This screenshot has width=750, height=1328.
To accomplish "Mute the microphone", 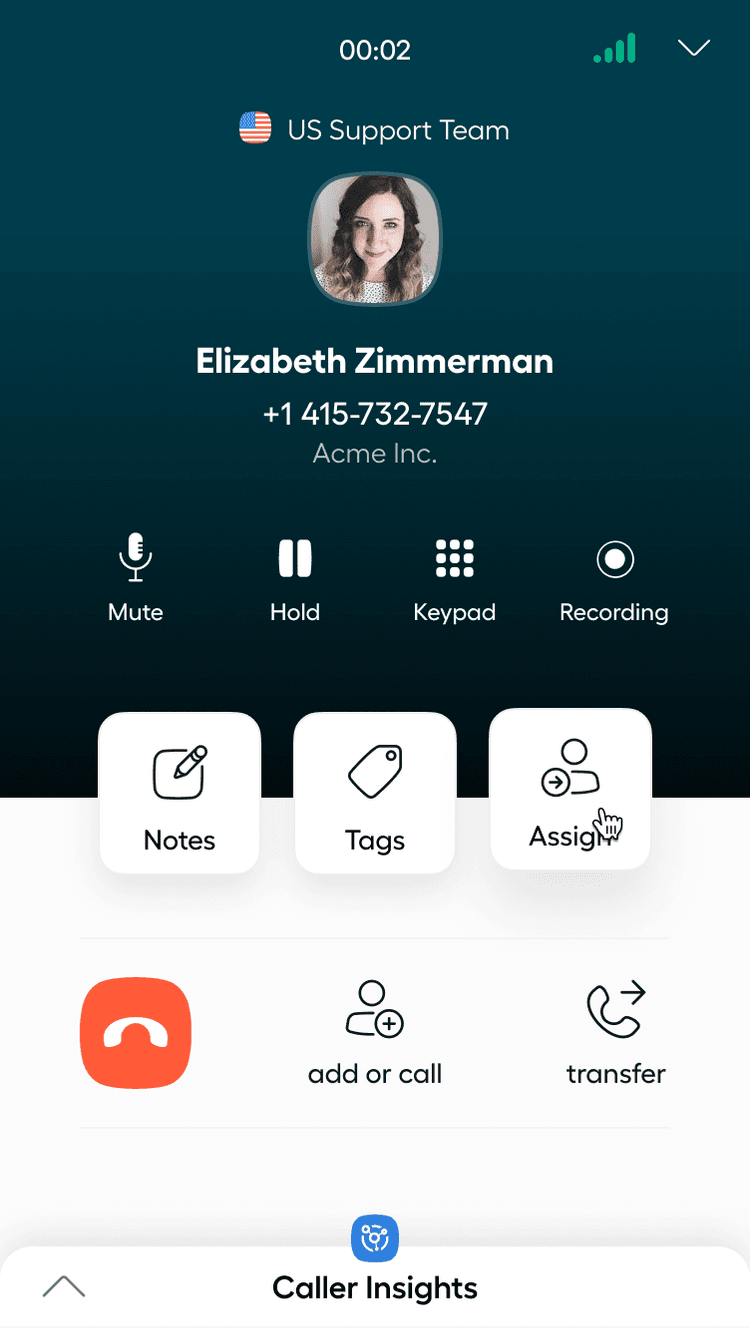I will (x=135, y=577).
